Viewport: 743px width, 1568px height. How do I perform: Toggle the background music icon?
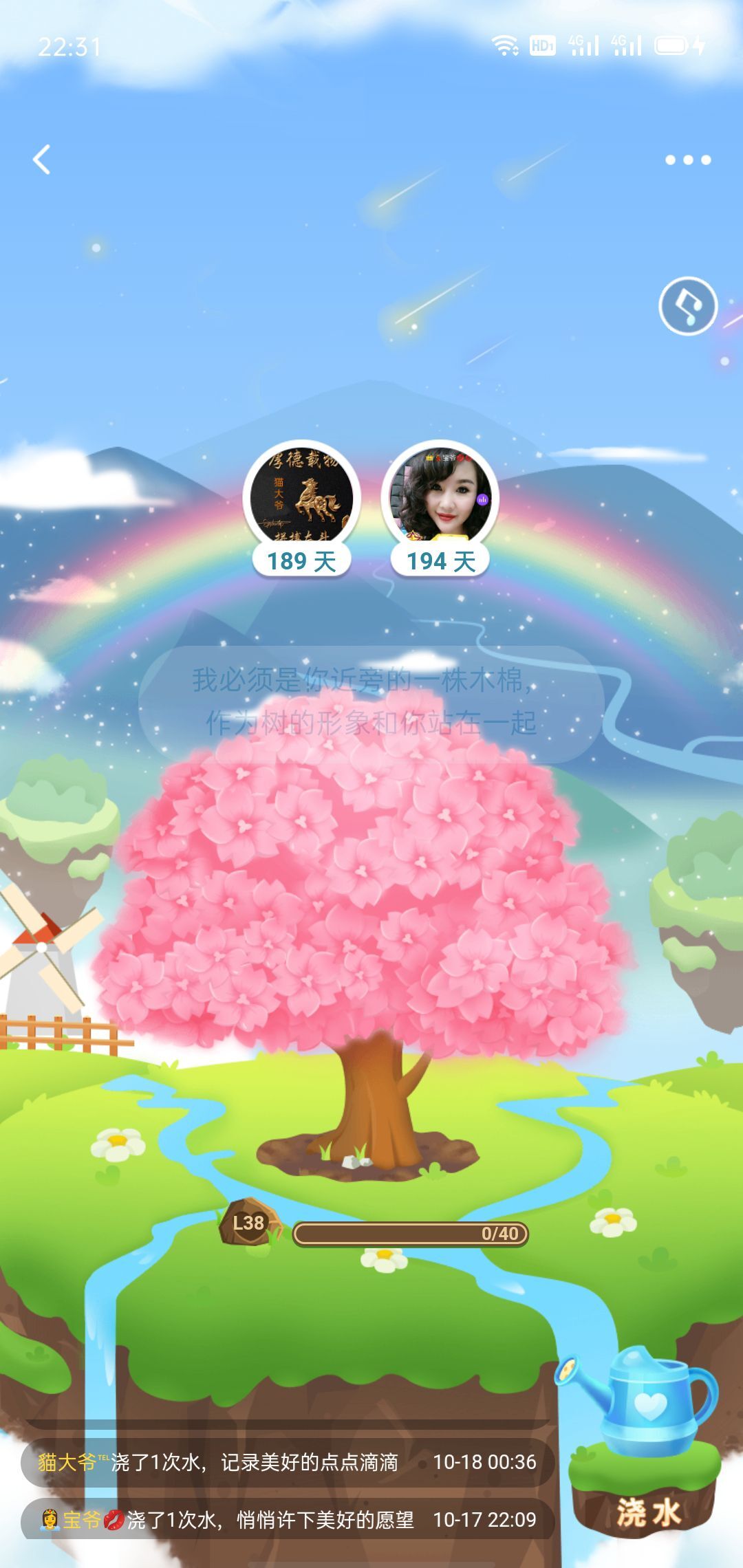tap(688, 306)
